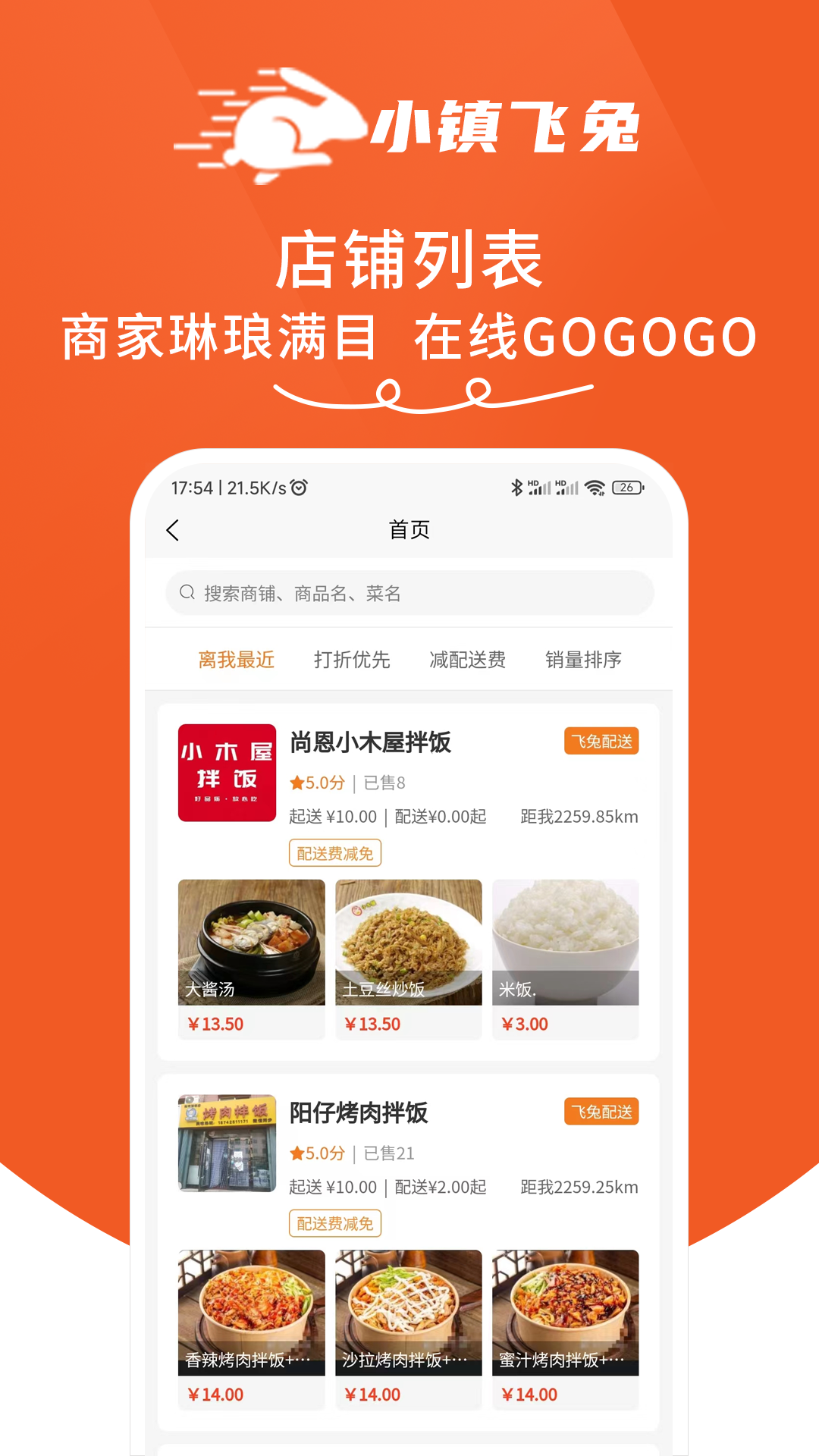Viewport: 819px width, 1456px height.
Task: Tap the back arrow on the 首页 page
Action: tap(173, 529)
